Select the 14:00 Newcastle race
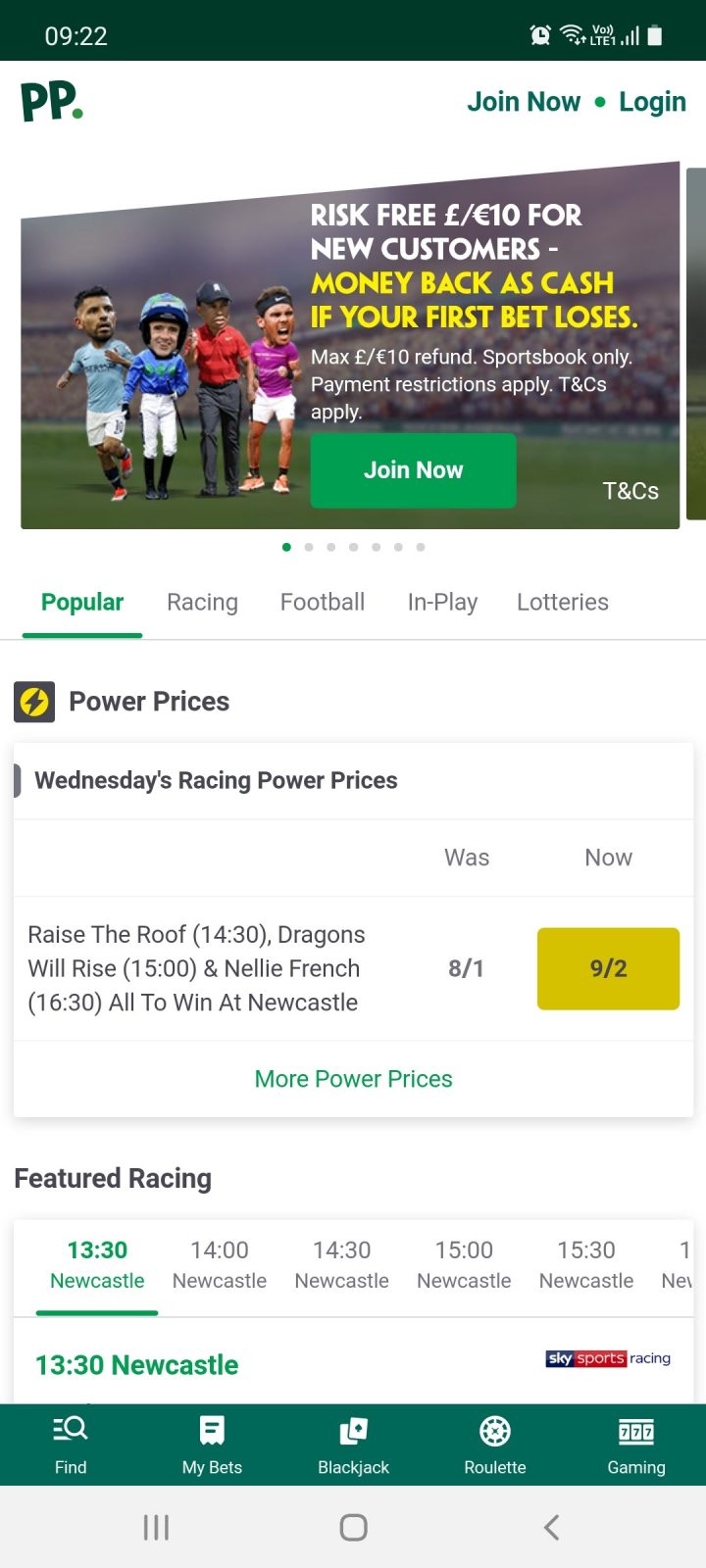 (x=220, y=1264)
